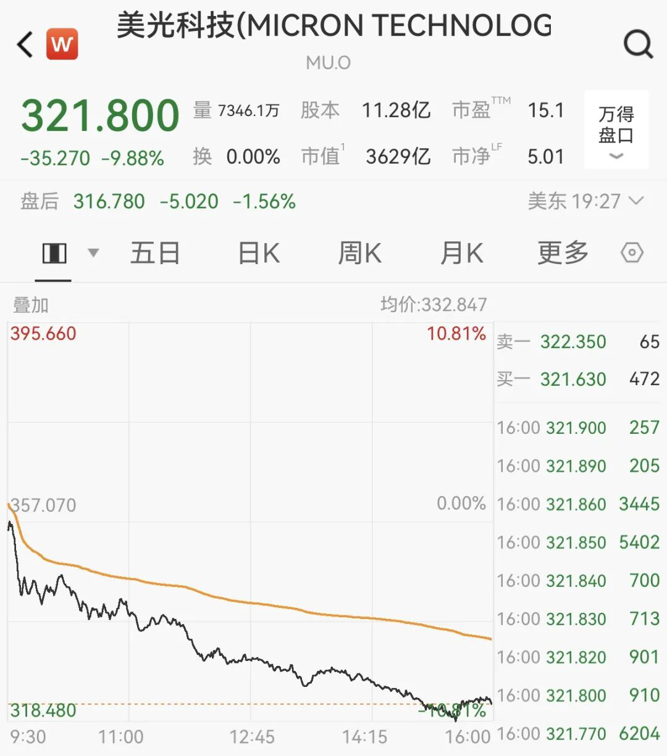The image size is (667, 756).
Task: Open the 更多 chart options
Action: click(563, 253)
